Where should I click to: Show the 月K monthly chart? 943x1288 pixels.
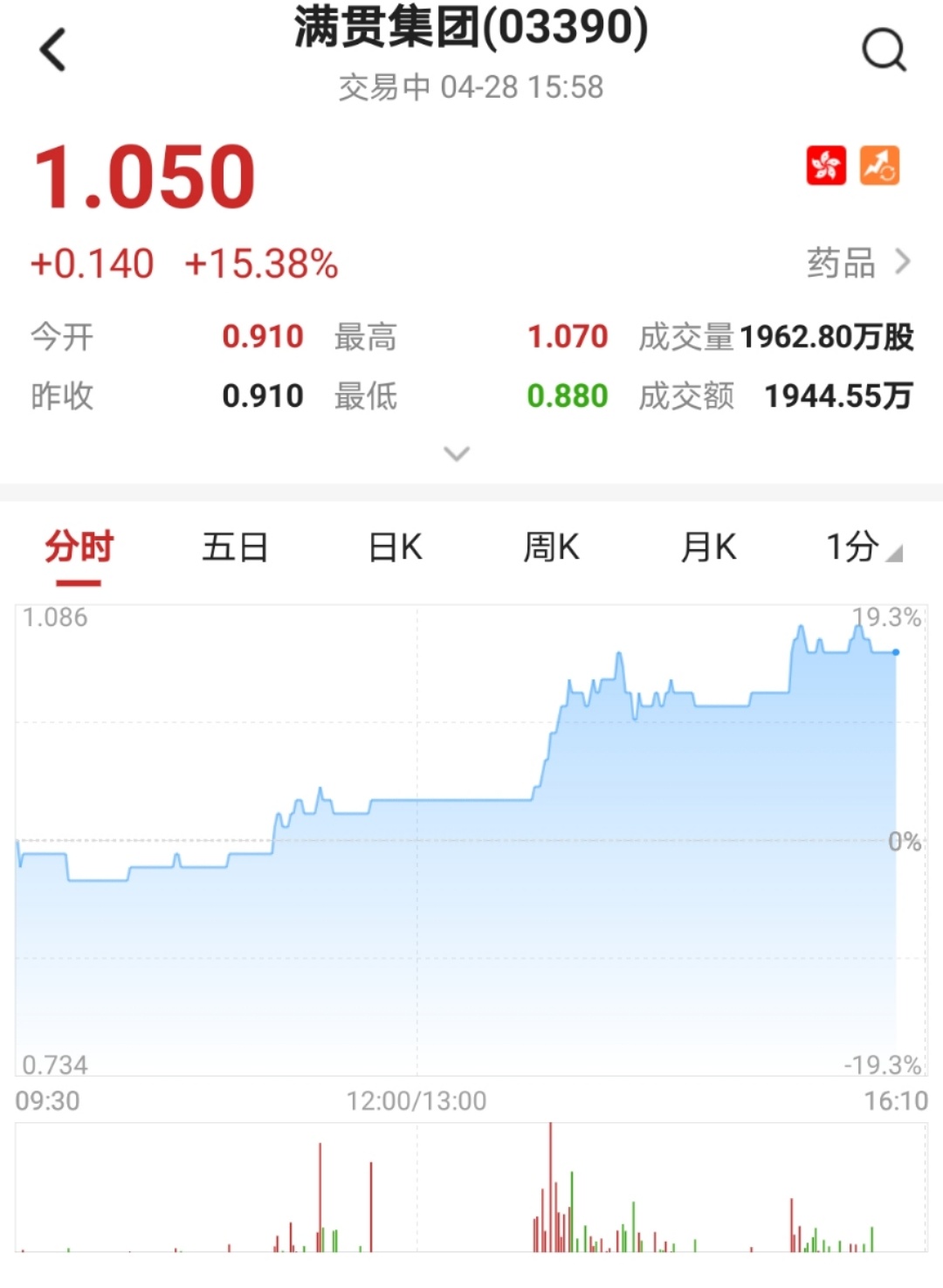708,548
